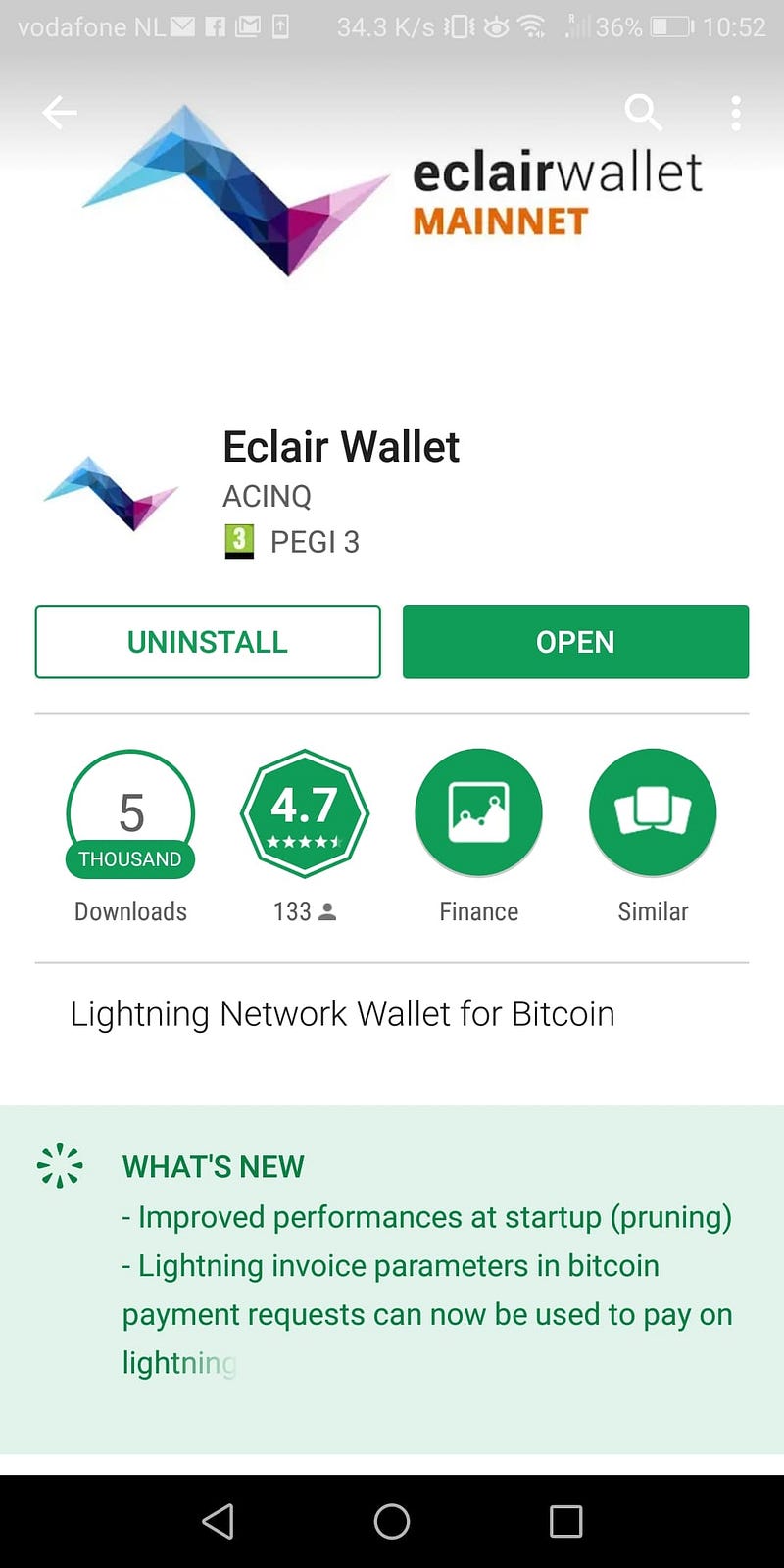Read the full Lightning Network Wallet description
Screen dimensions: 784x1568
343,1014
